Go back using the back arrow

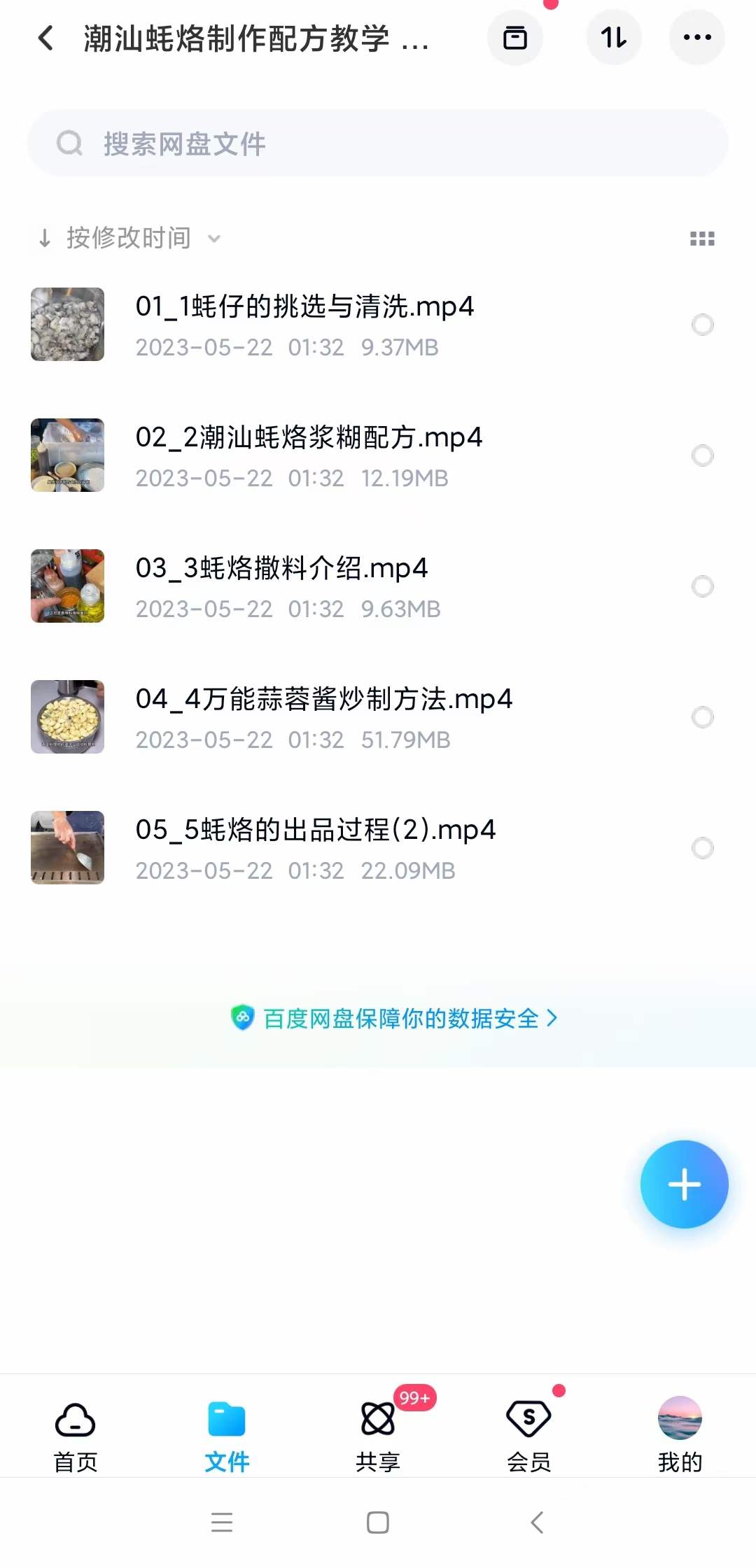click(46, 38)
